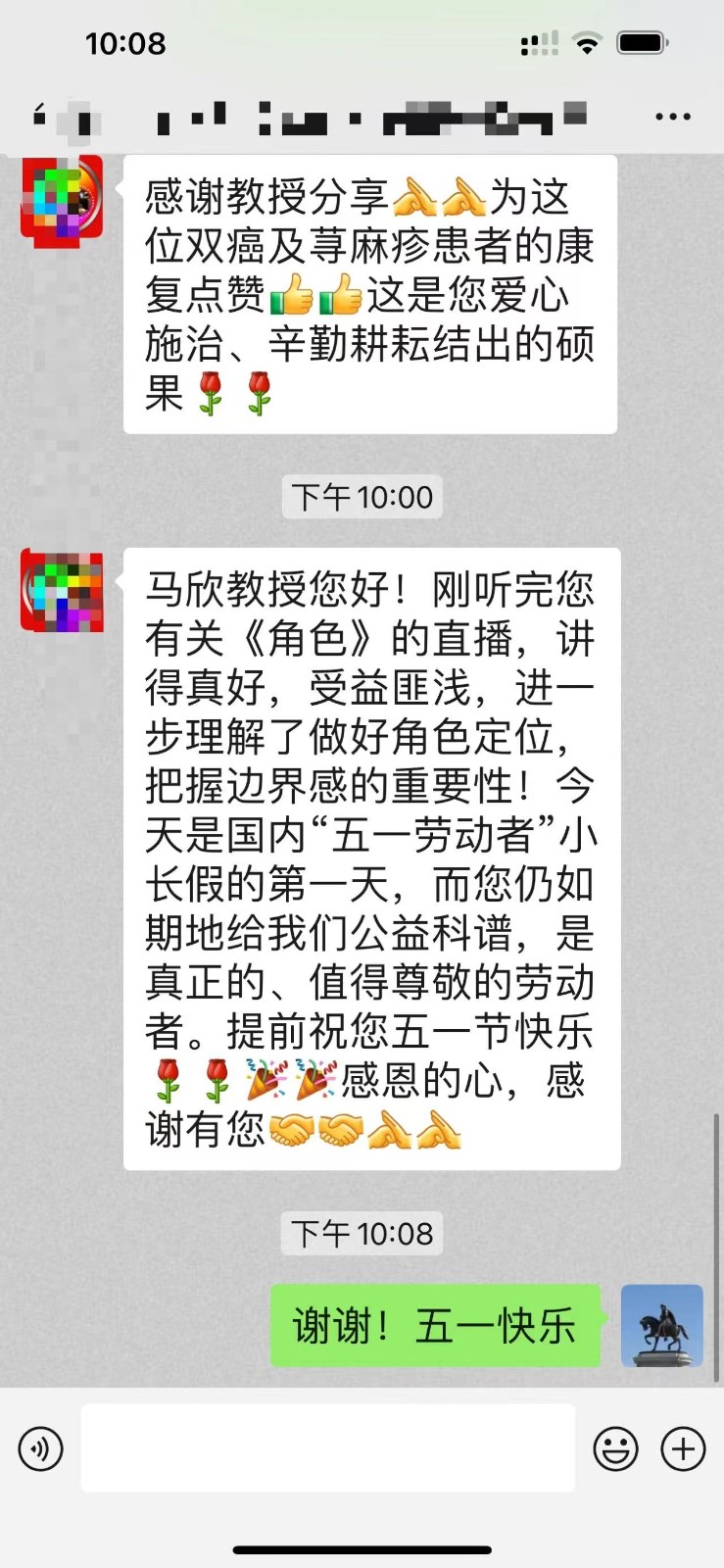Image resolution: width=724 pixels, height=1568 pixels.
Task: Open the chat's three-dots more menu
Action: (x=672, y=118)
